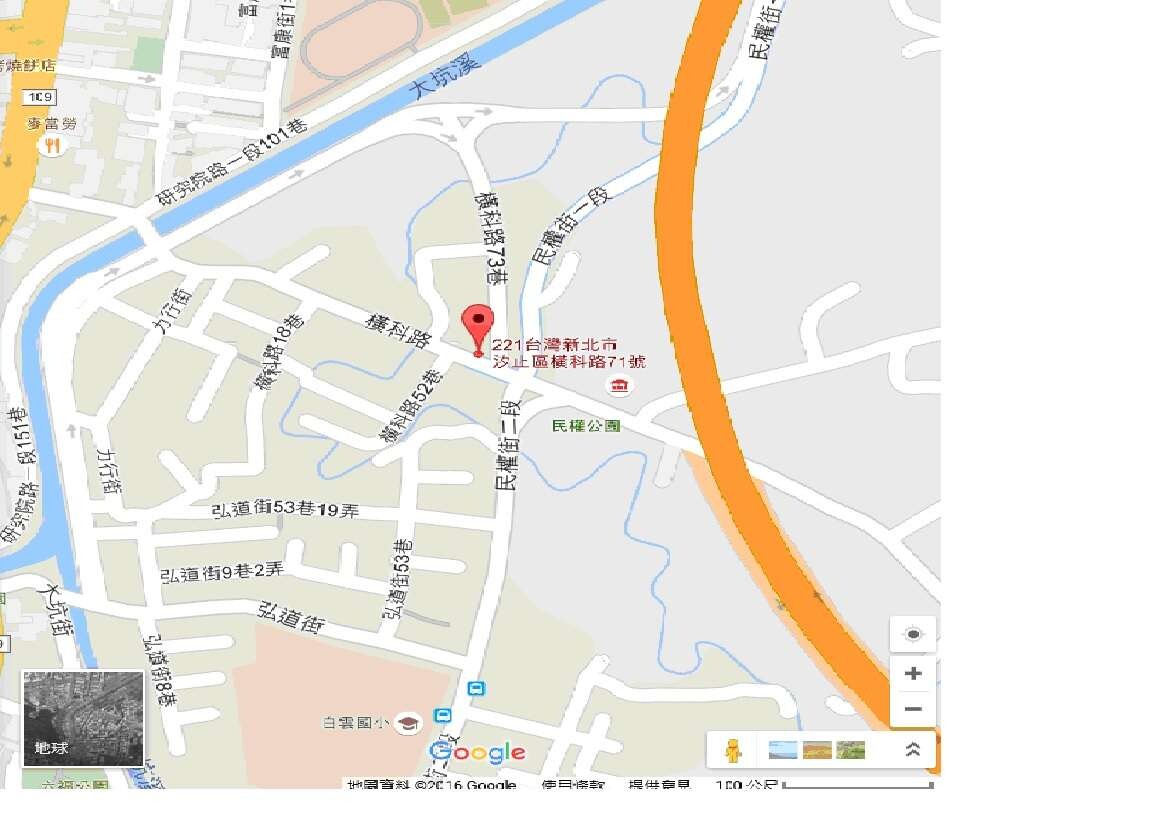Viewport: 1170px width, 827px height.
Task: Zoom in on the map
Action: click(912, 673)
